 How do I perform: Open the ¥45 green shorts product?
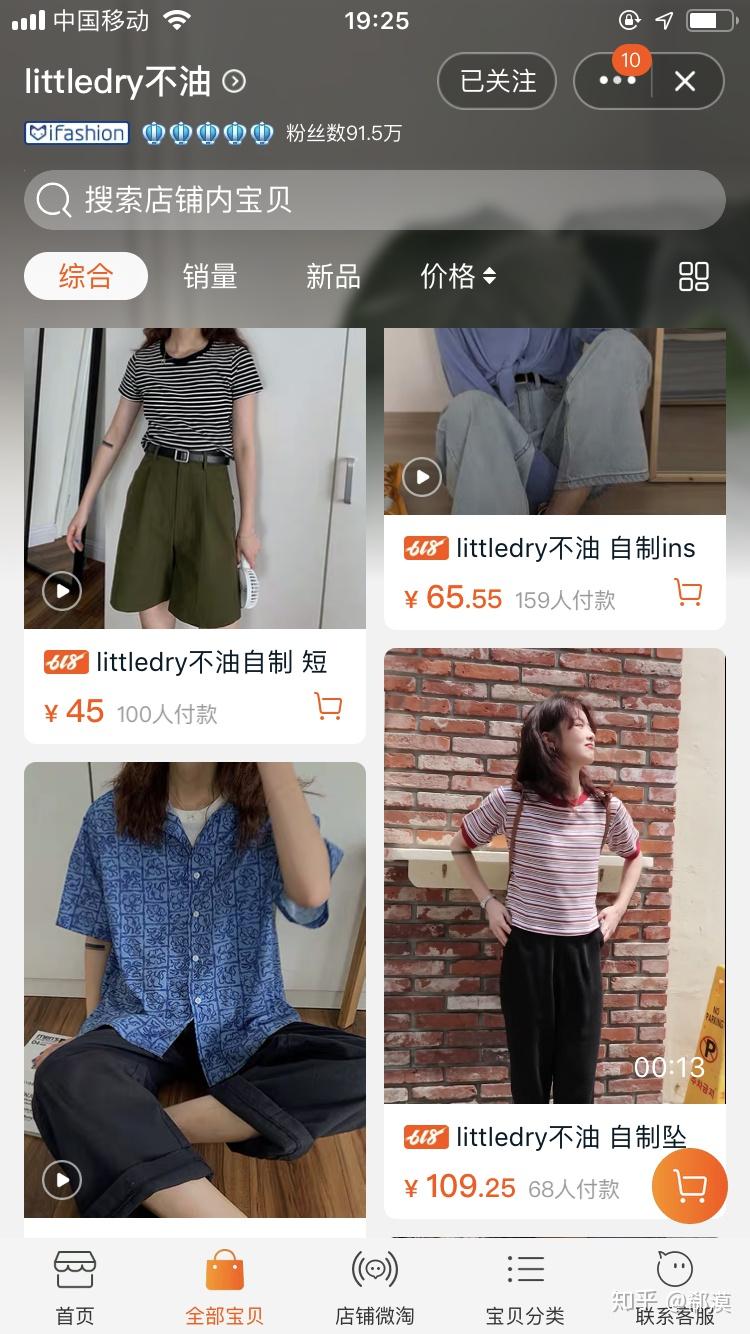point(195,478)
